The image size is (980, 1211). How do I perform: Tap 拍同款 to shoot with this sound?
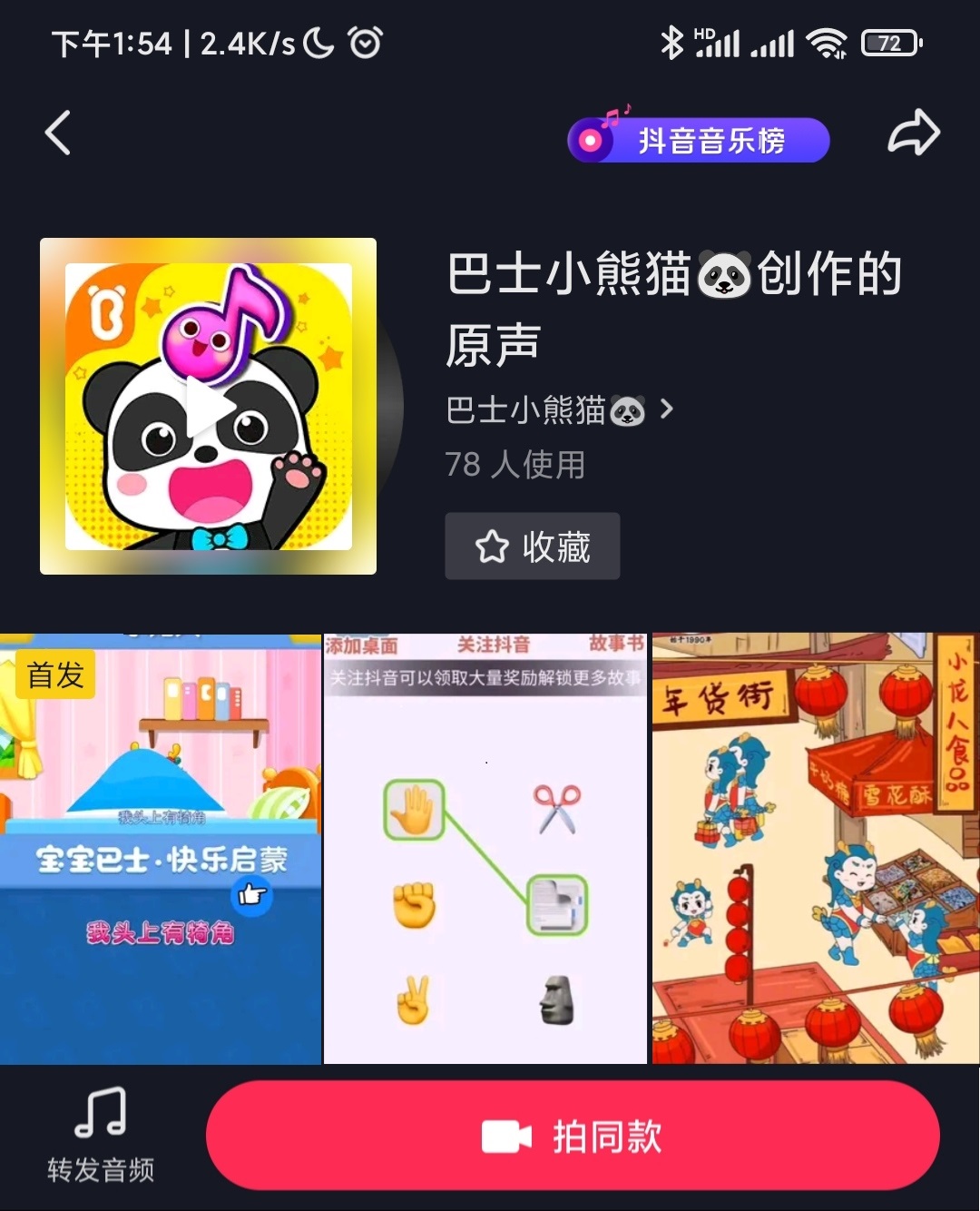[x=573, y=1136]
